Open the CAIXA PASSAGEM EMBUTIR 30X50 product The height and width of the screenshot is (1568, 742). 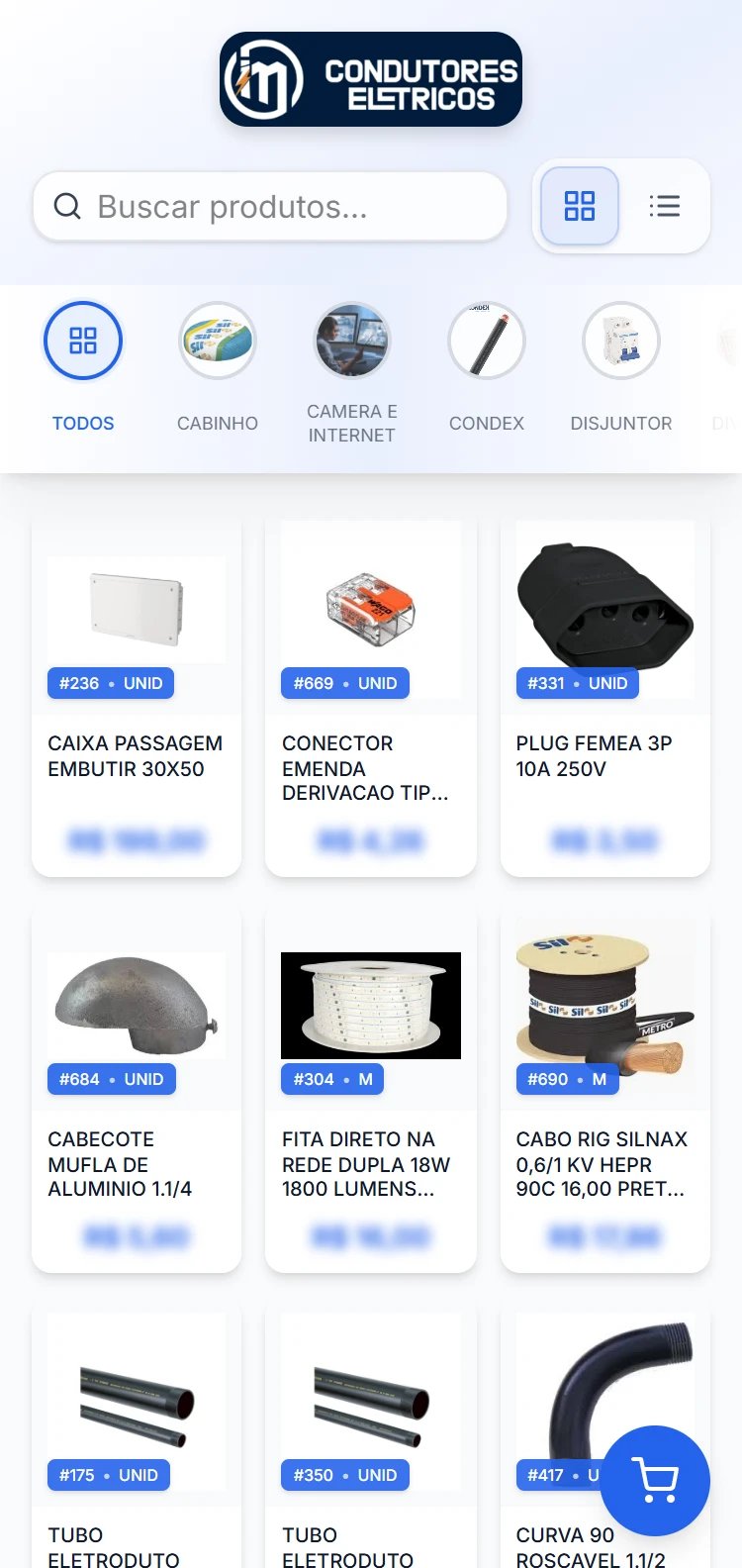(136, 693)
